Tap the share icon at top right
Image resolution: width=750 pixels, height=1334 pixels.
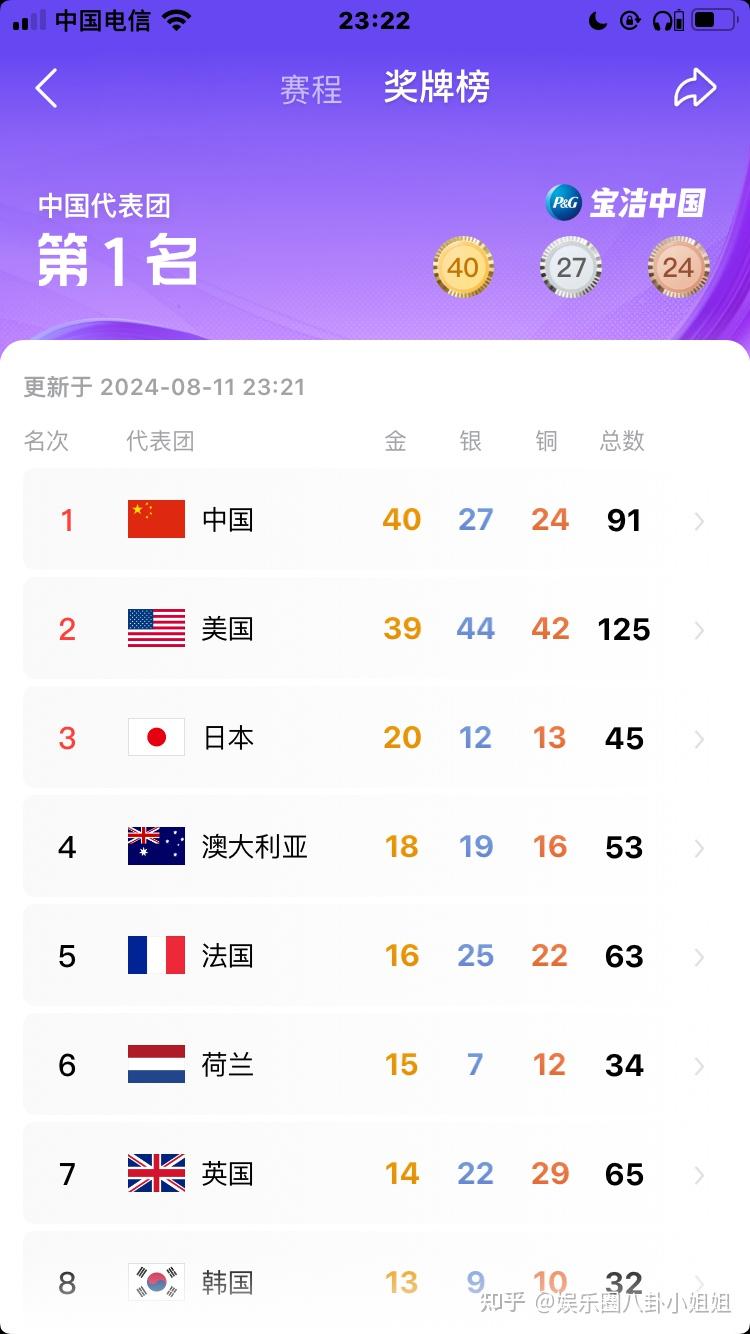pyautogui.click(x=695, y=88)
